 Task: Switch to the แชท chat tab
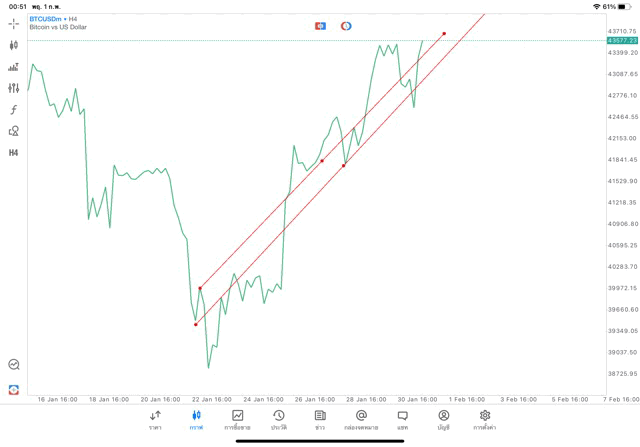(x=402, y=419)
